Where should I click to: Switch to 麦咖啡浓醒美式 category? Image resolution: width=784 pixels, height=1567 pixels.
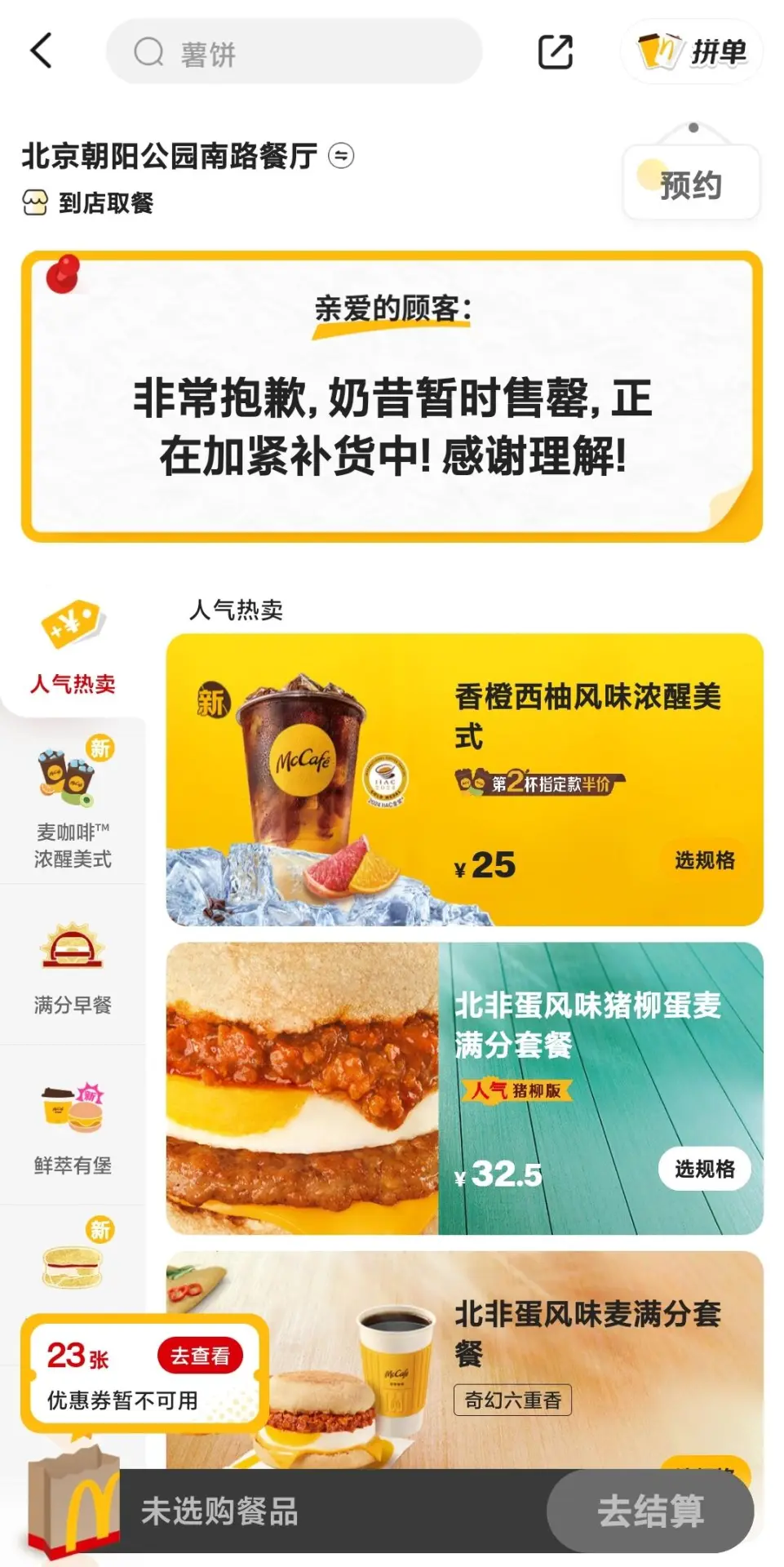pos(73,802)
